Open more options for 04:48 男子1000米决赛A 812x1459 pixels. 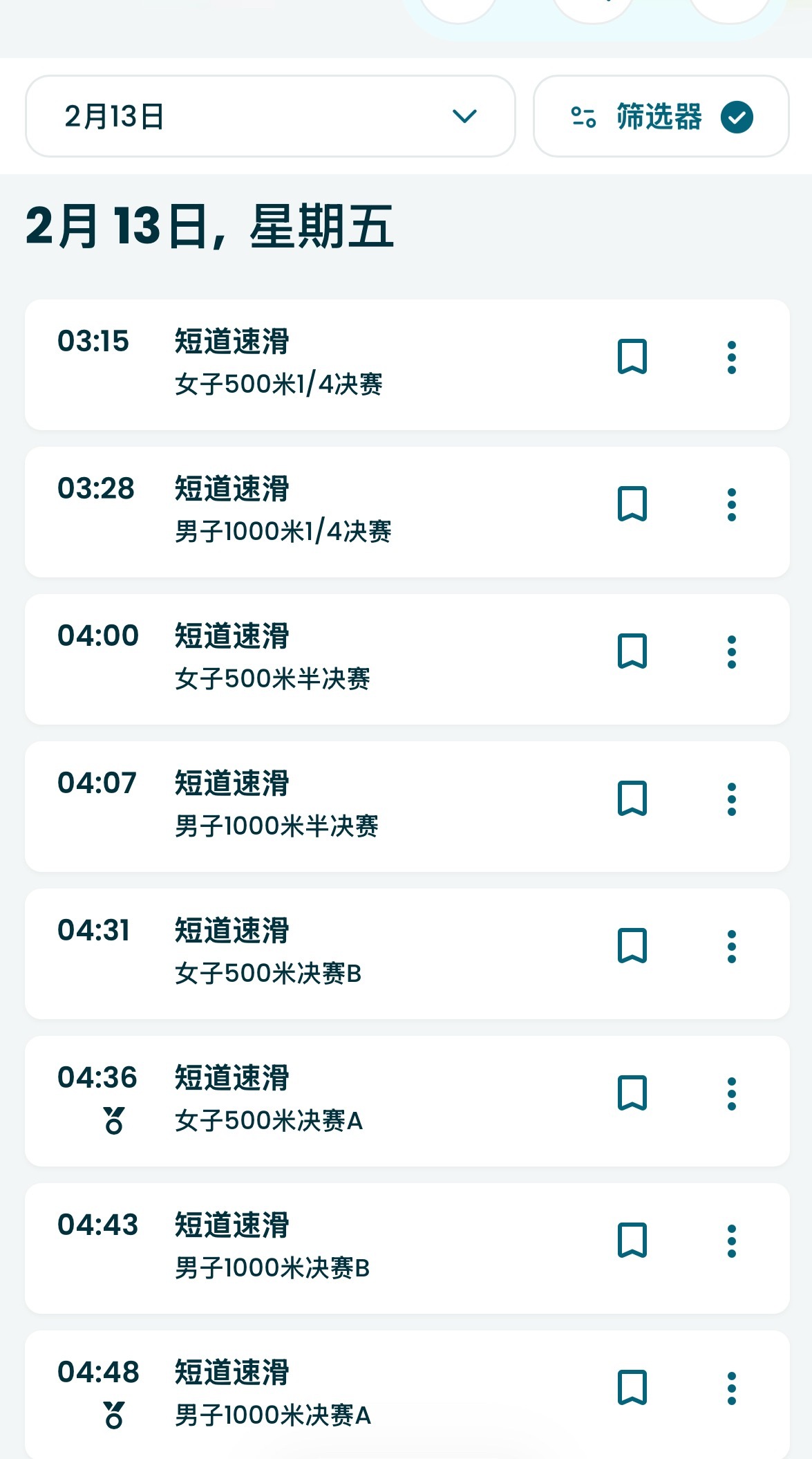[x=732, y=1388]
